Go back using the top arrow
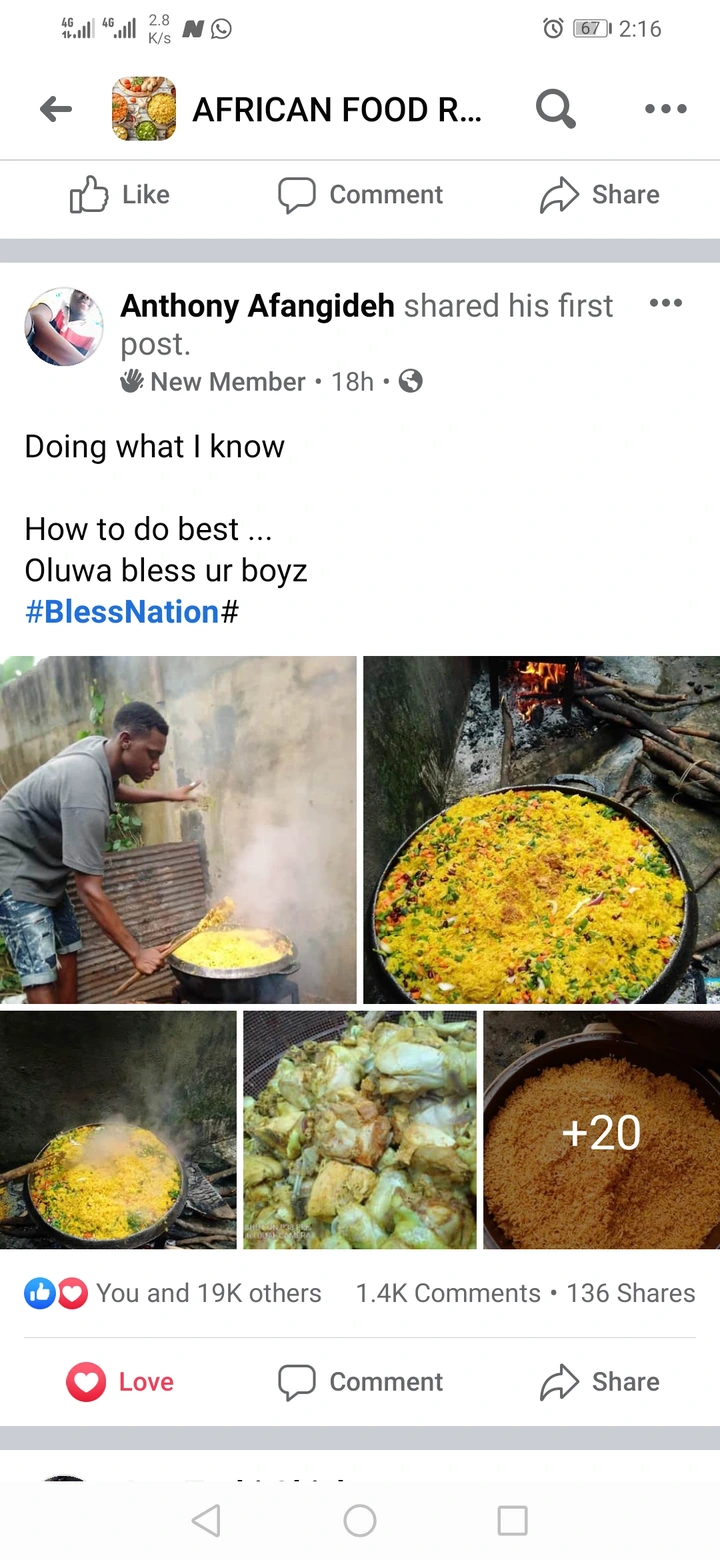The height and width of the screenshot is (1560, 720). (x=56, y=109)
